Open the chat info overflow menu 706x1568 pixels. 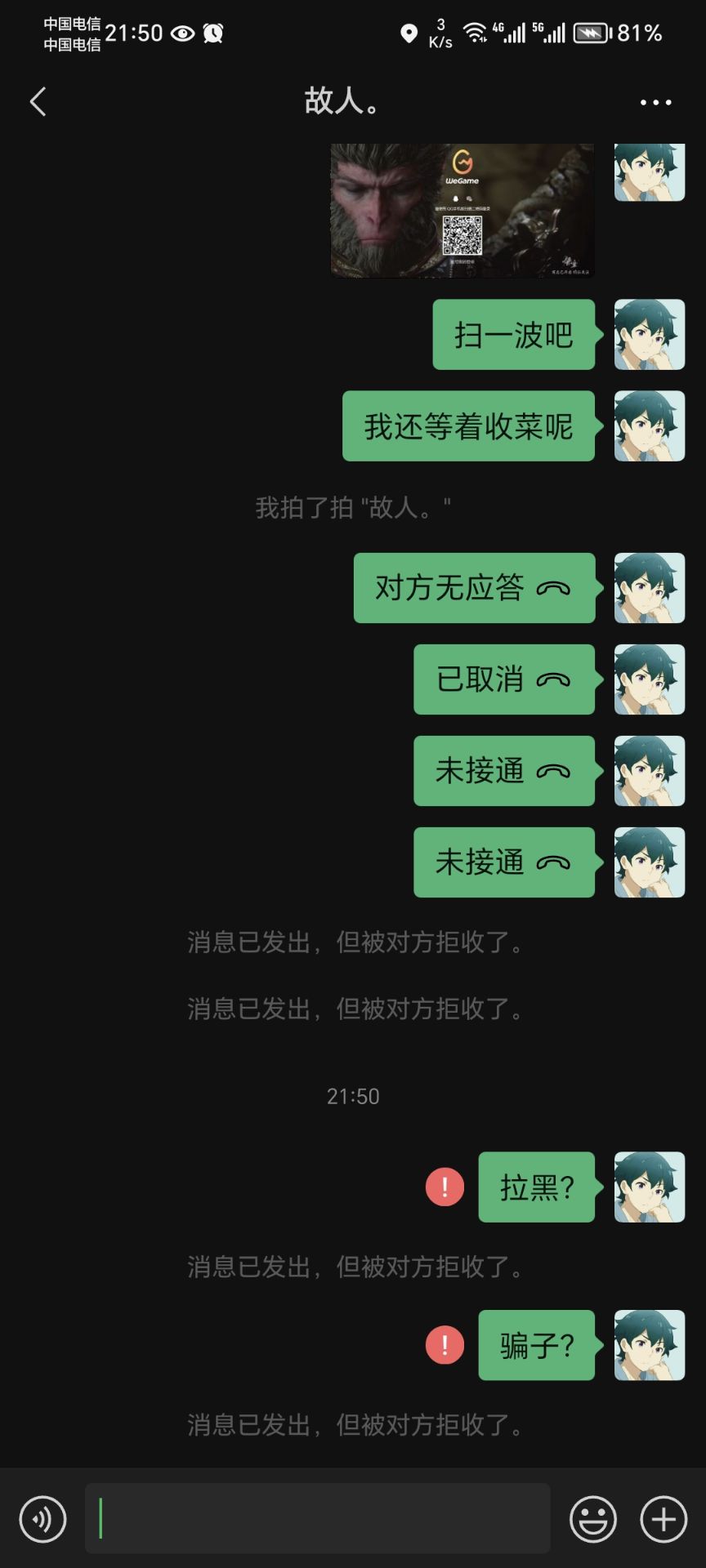(655, 102)
